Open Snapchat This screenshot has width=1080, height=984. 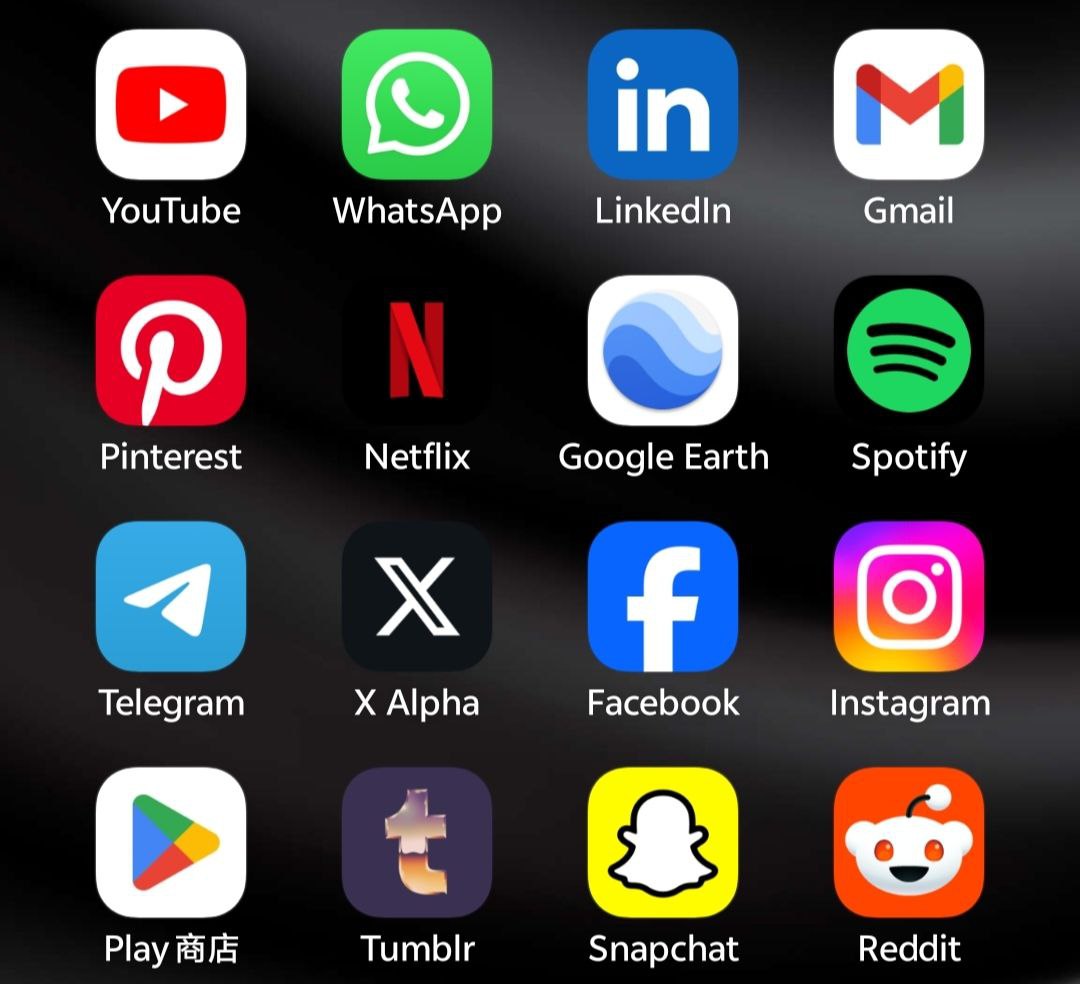click(x=663, y=842)
